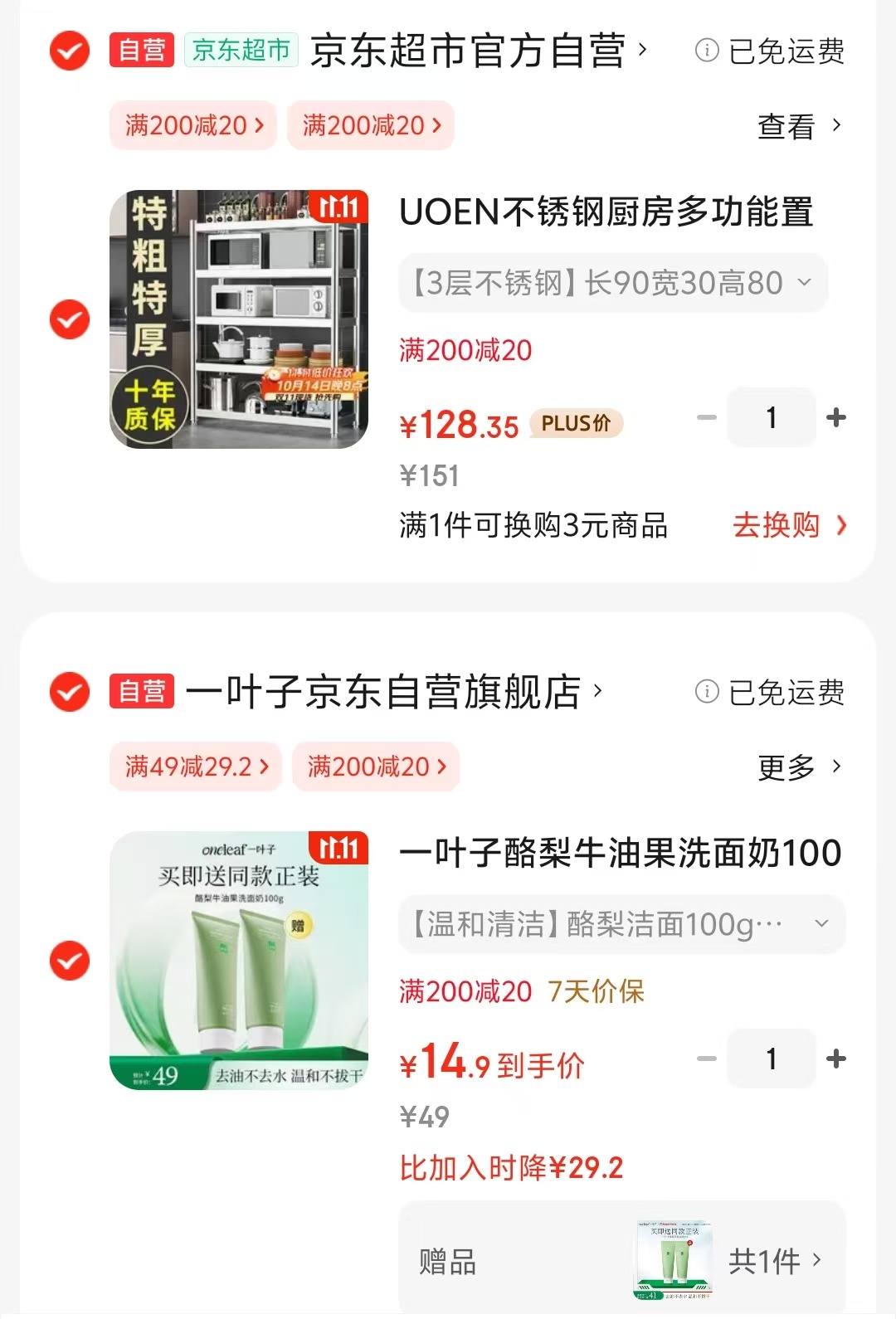Screen dimensions: 896x1319
Task: Open the 满49减29.2 coupon chip
Action: point(196,767)
